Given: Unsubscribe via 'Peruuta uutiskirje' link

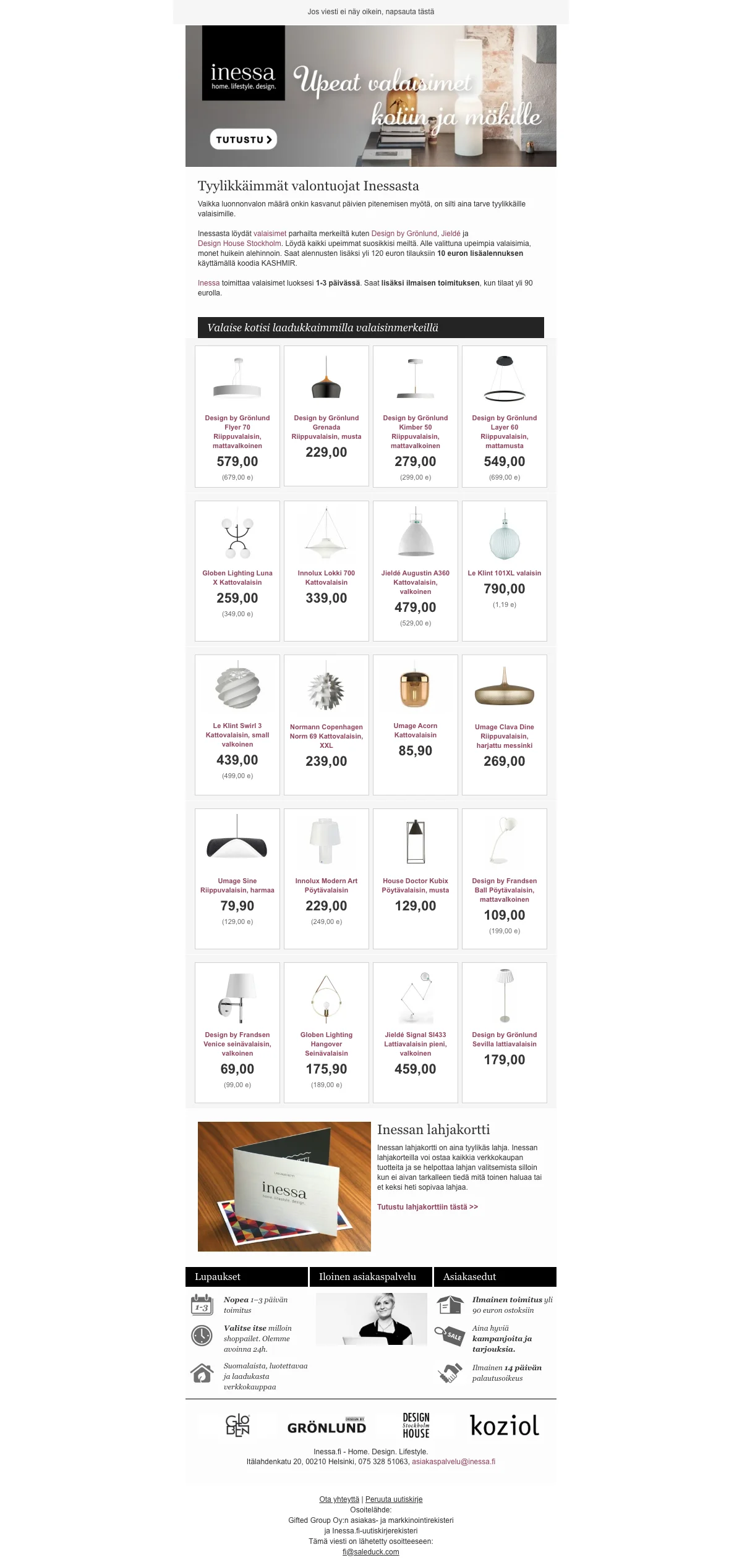Looking at the screenshot, I should point(394,1499).
